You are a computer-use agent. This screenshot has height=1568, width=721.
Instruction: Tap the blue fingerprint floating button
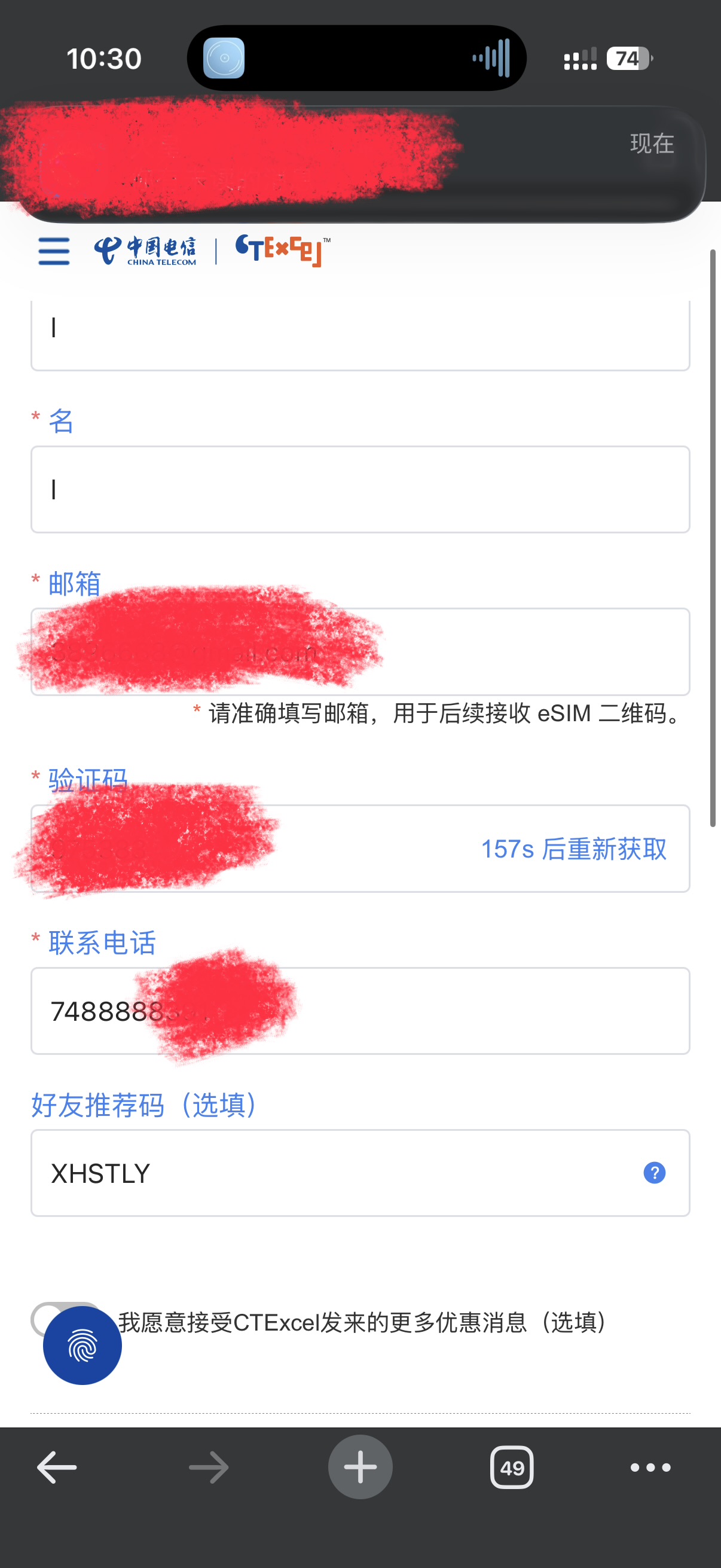[82, 1346]
